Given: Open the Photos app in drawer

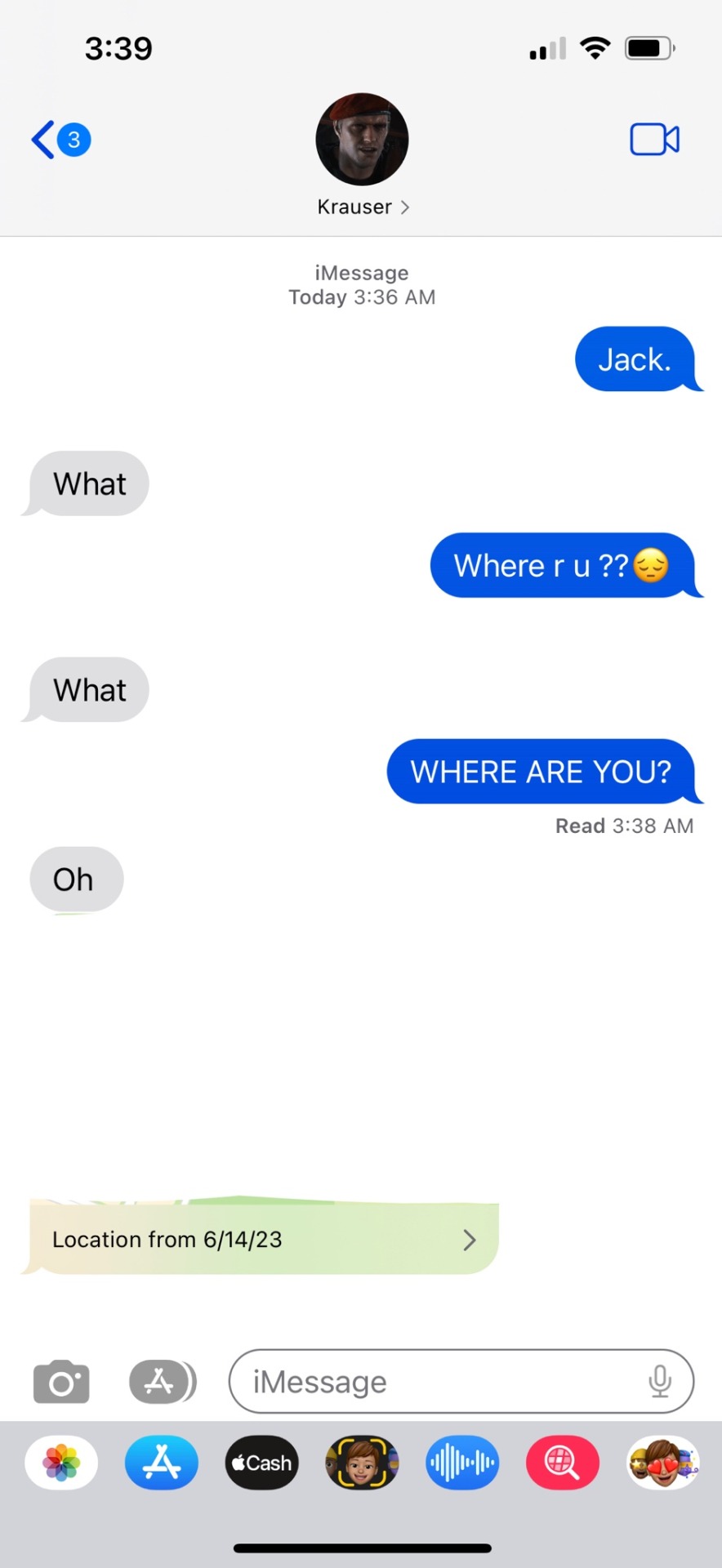Looking at the screenshot, I should tap(62, 1463).
